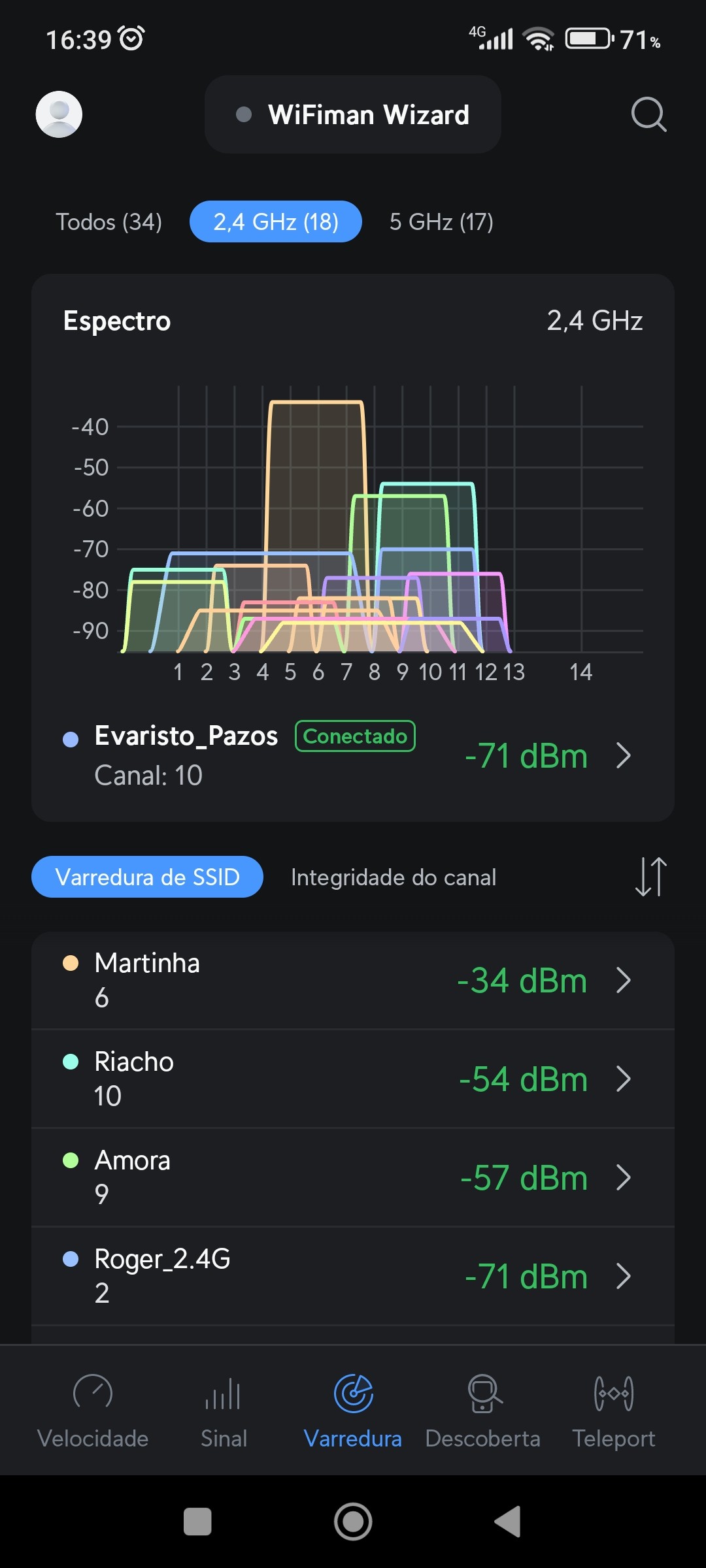Tap the system back button
Screen dimensions: 706x1568
point(509,1522)
